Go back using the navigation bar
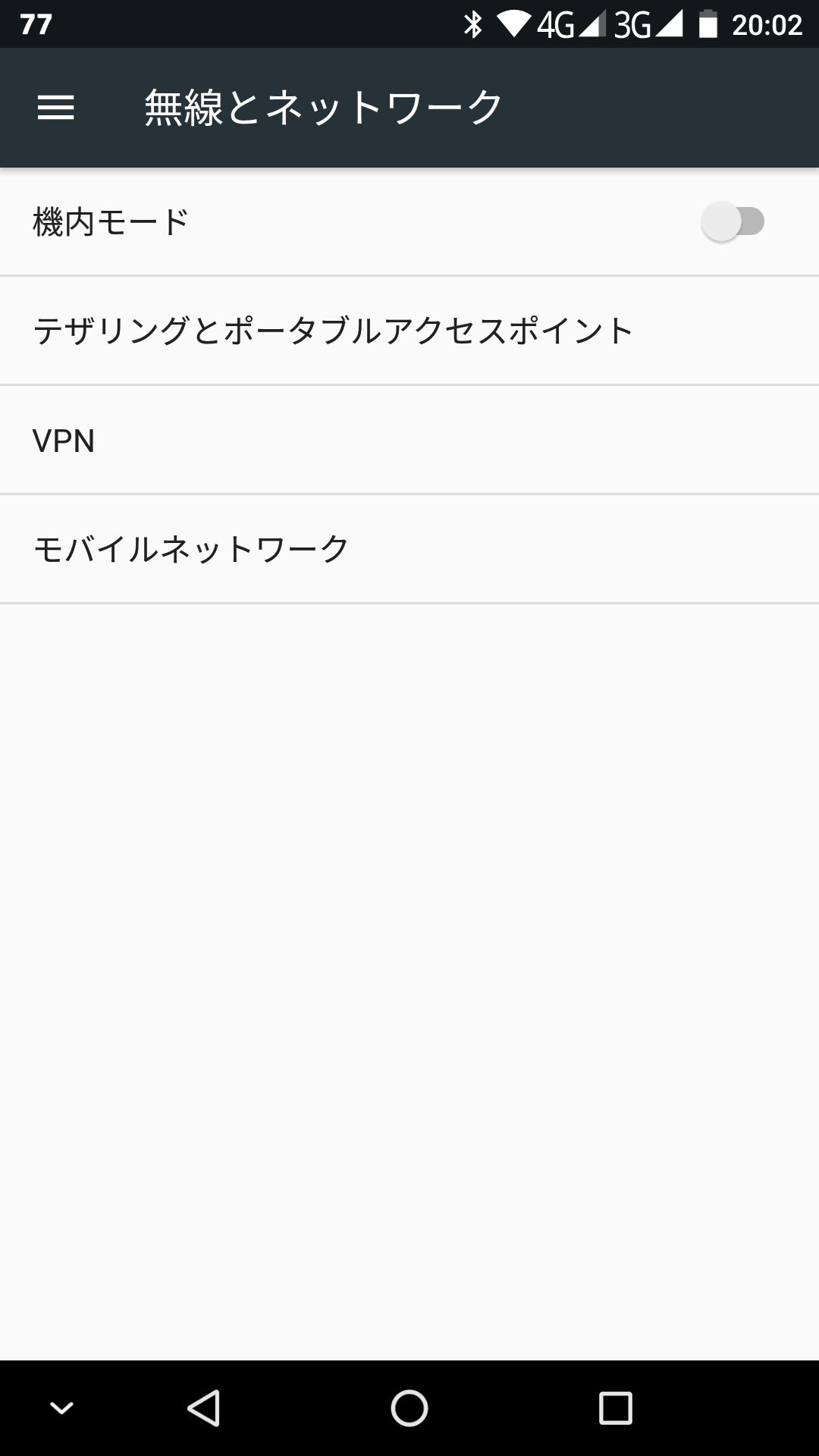The image size is (819, 1456). coord(204,1408)
